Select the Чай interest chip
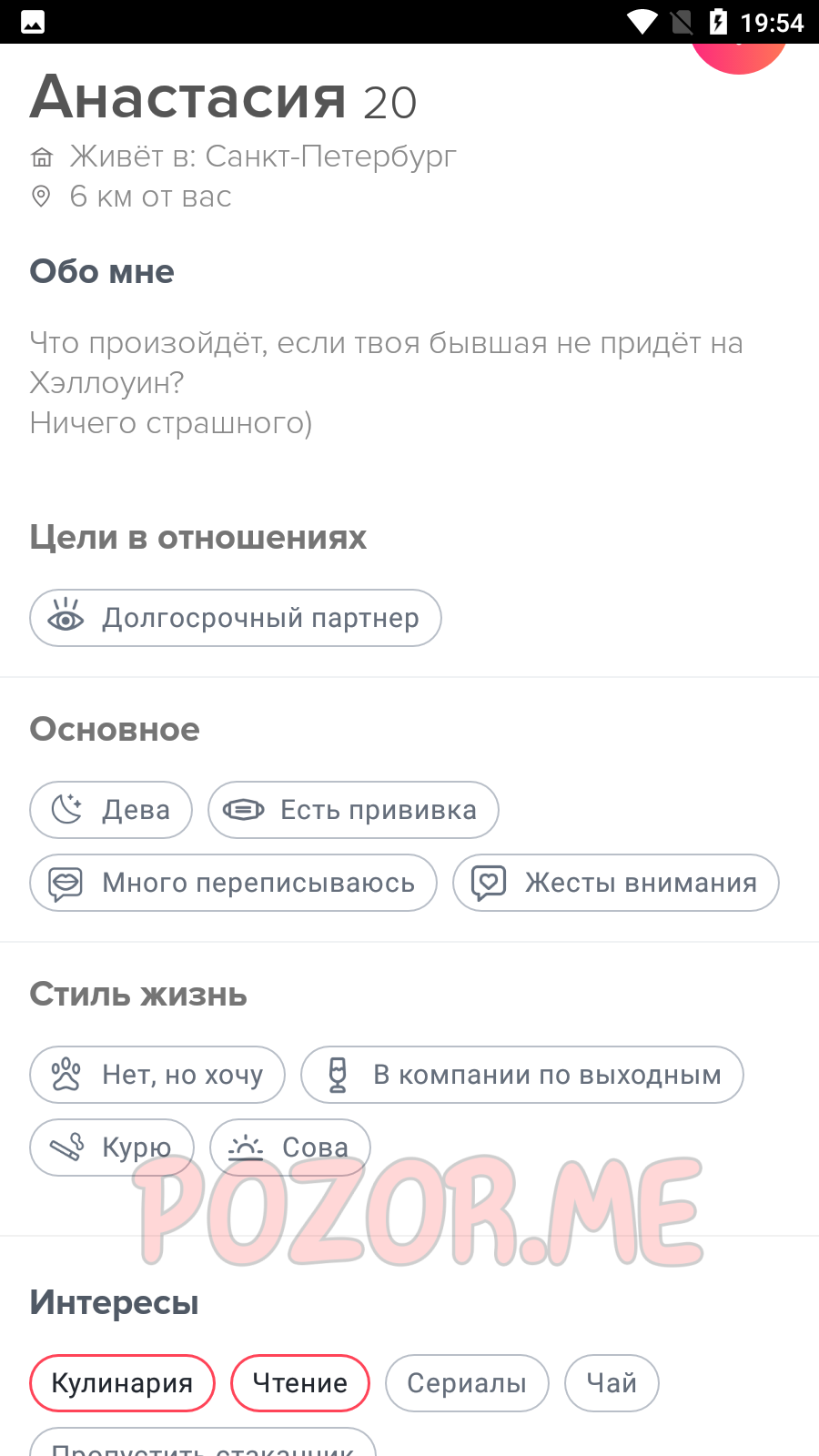Screen dimensions: 819x1456 click(612, 1383)
